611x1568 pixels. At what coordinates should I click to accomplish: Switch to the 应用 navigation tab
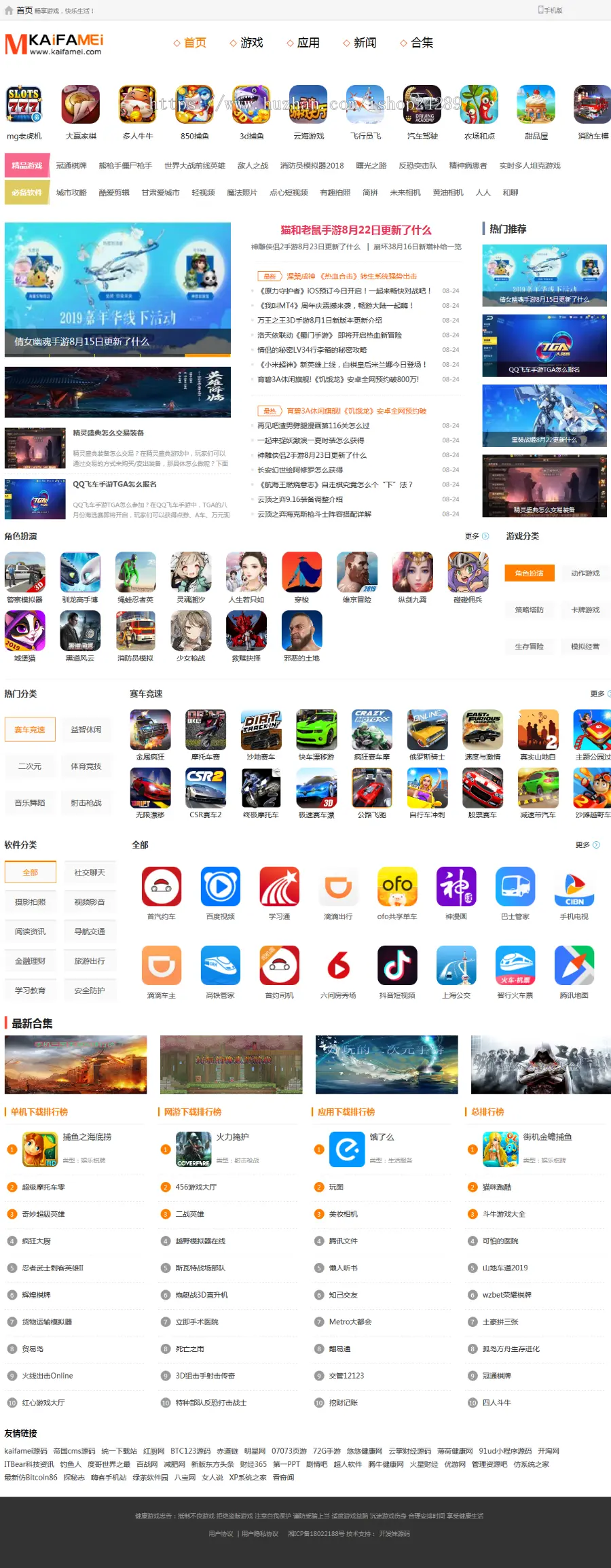point(308,43)
